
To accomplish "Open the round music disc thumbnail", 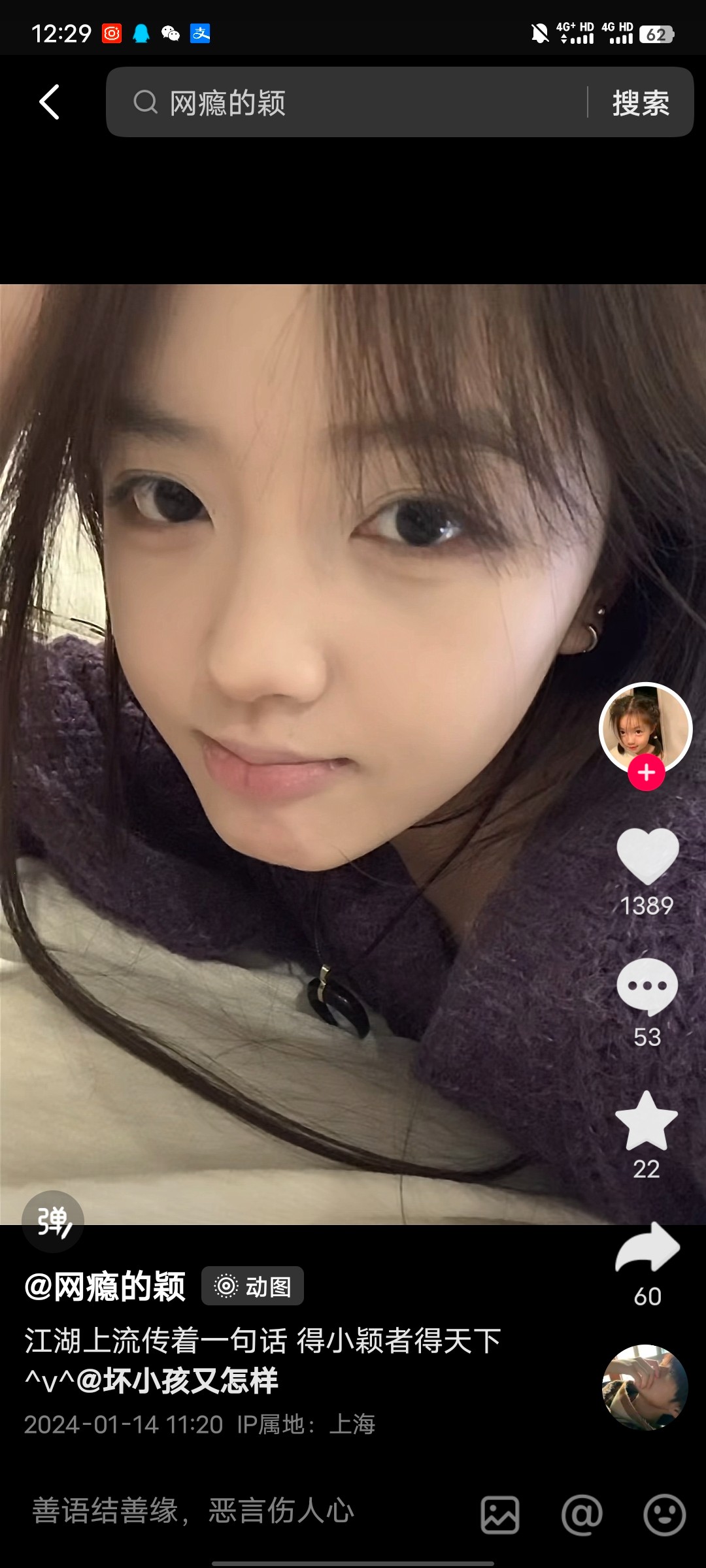I will pos(645,1387).
